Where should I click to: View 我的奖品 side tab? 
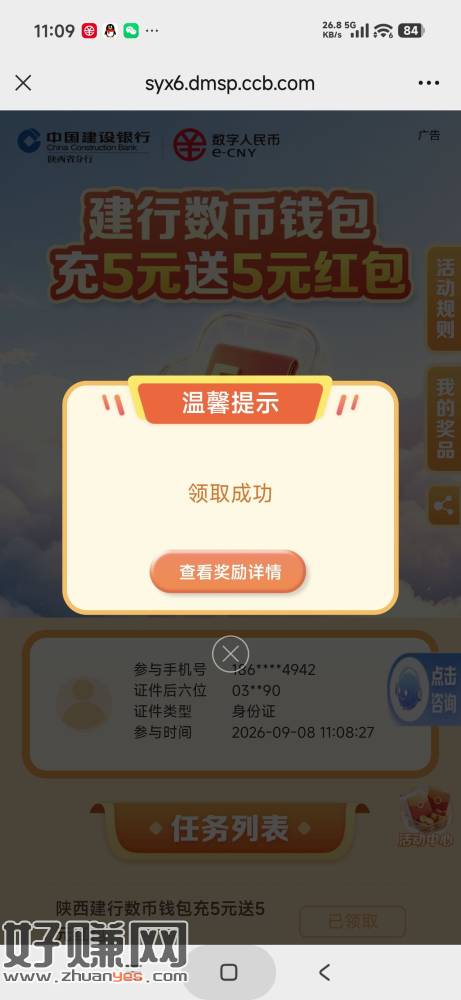point(444,418)
